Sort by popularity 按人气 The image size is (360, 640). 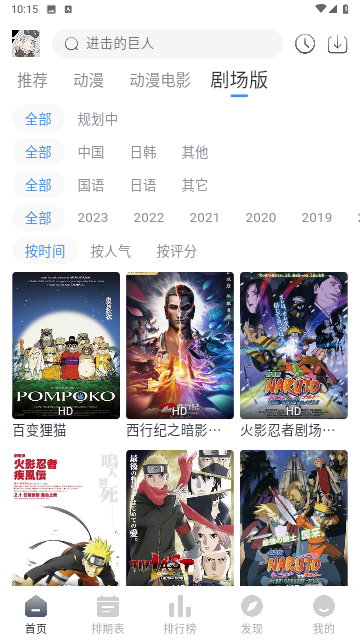[111, 251]
